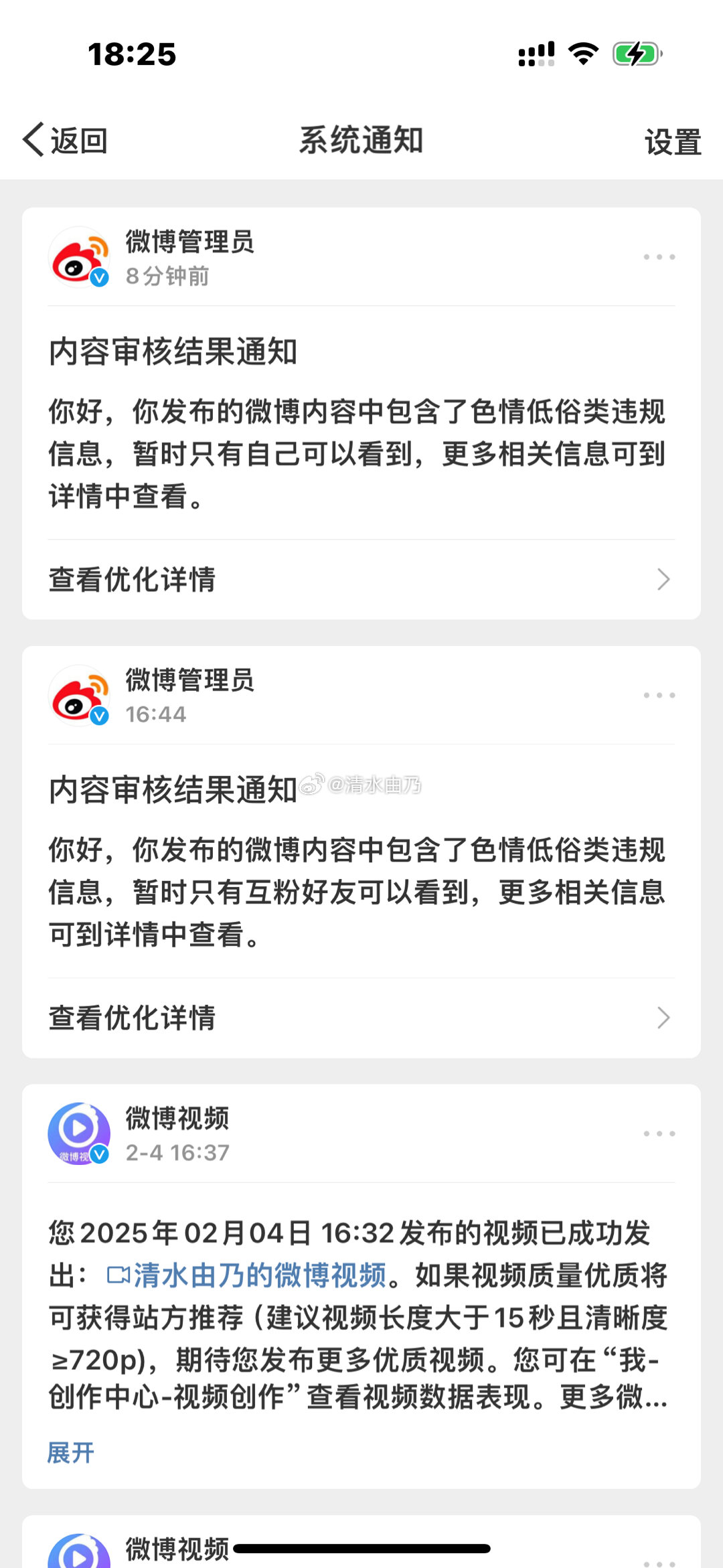Screen dimensions: 723x1568
Task: Open the 微博视频 avatar on the 2-4 16:37 notice
Action: [79, 1134]
